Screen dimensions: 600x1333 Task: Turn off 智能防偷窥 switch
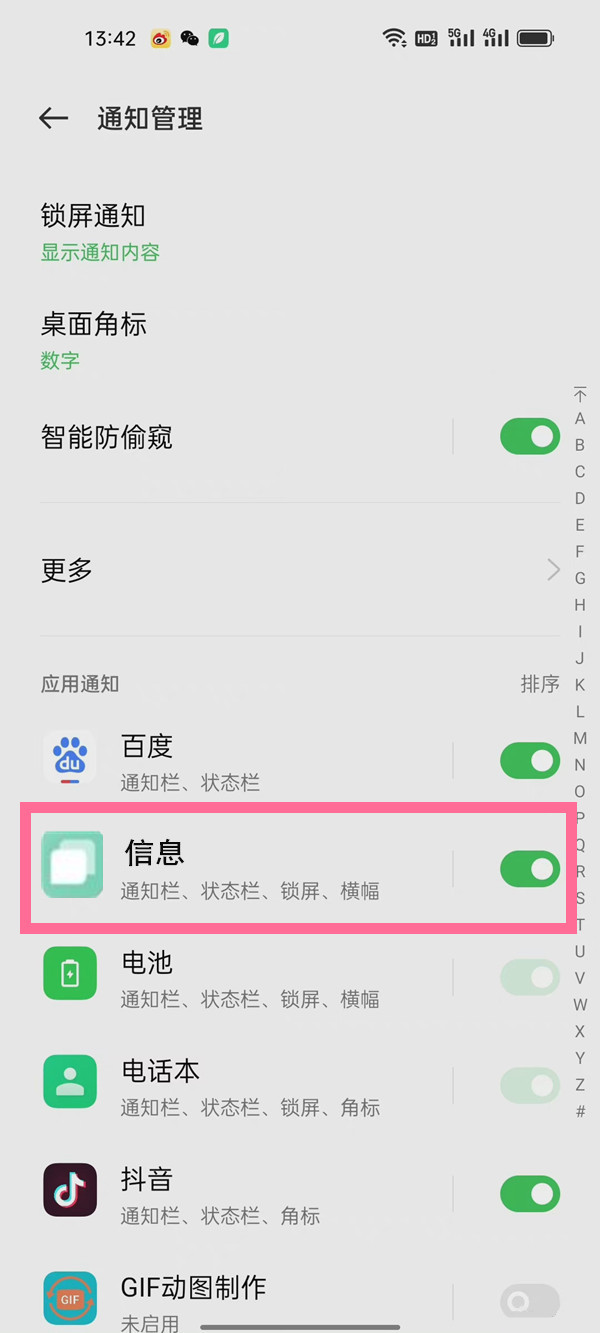click(529, 437)
